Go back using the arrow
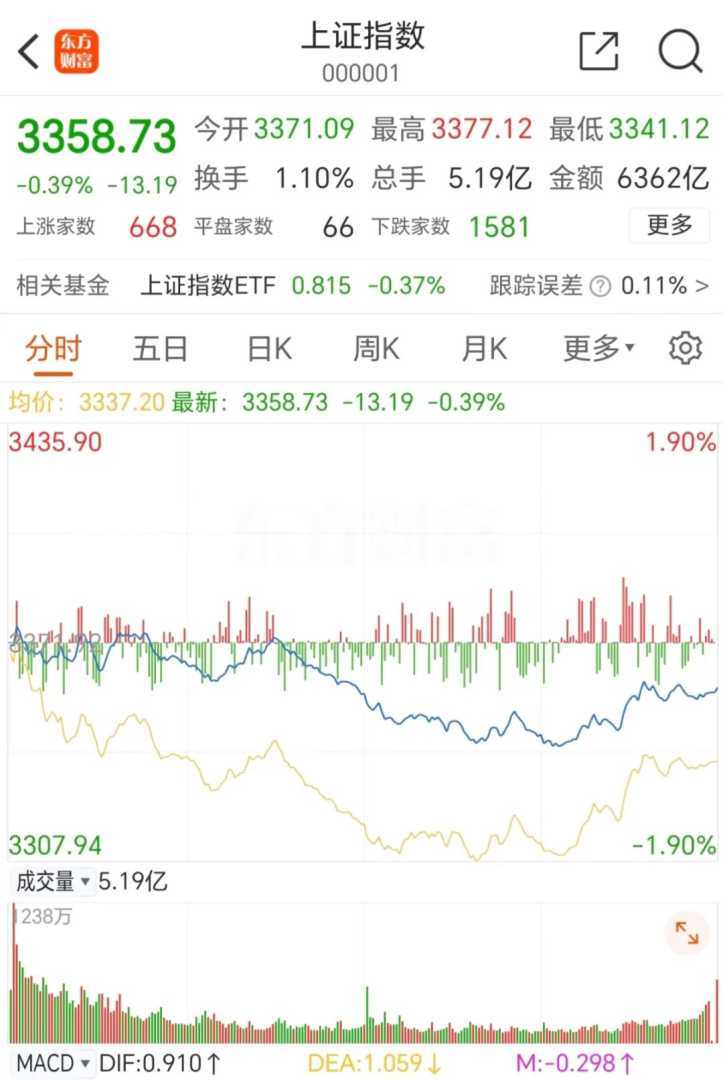Viewport: 723px width, 1080px height. click(x=30, y=52)
